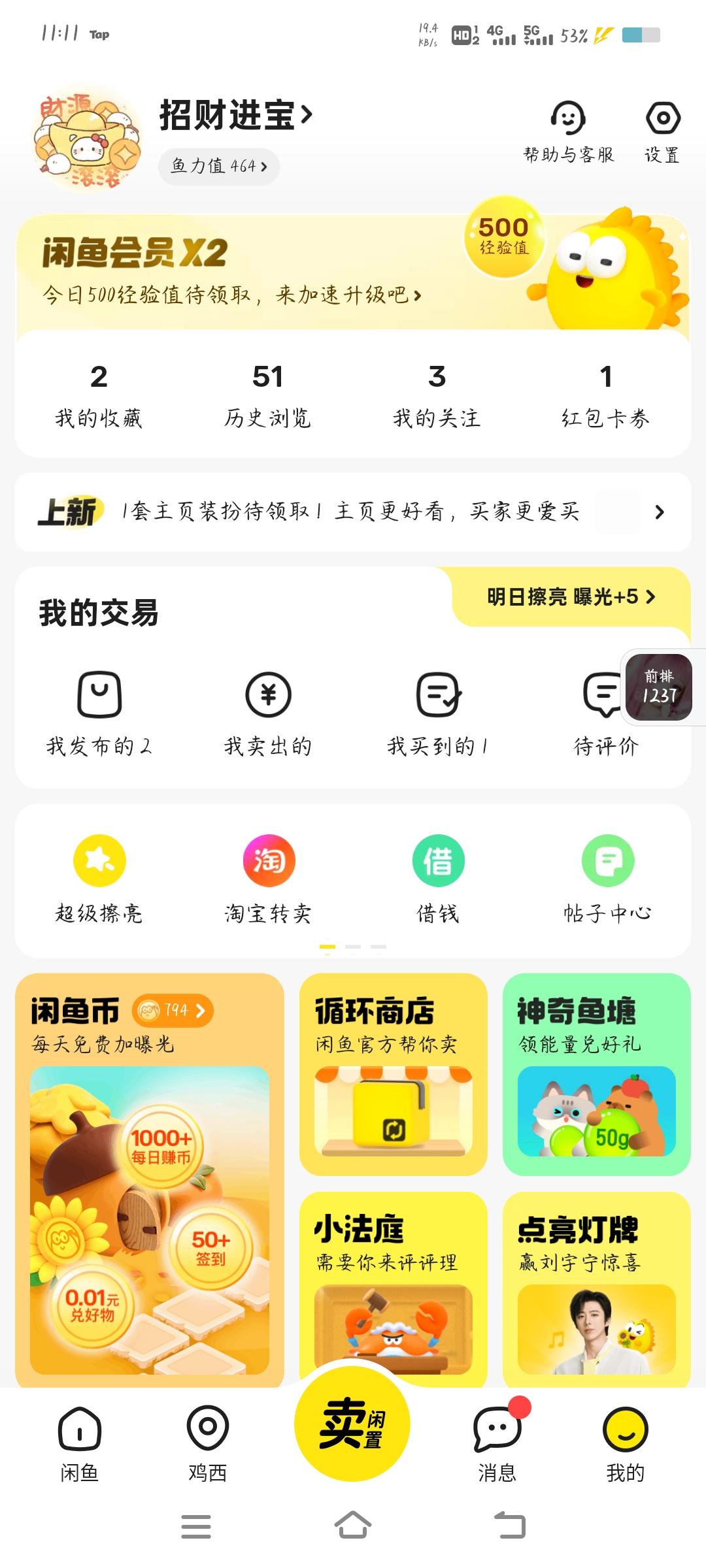This screenshot has height=1568, width=706.
Task: Open the 神奇鱼塘 card
Action: (596, 1074)
